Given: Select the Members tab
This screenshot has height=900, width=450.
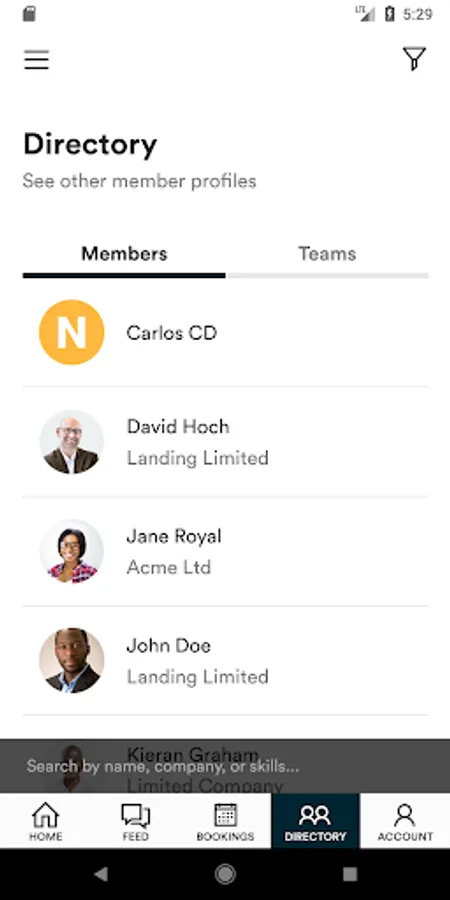Looking at the screenshot, I should pyautogui.click(x=124, y=254).
